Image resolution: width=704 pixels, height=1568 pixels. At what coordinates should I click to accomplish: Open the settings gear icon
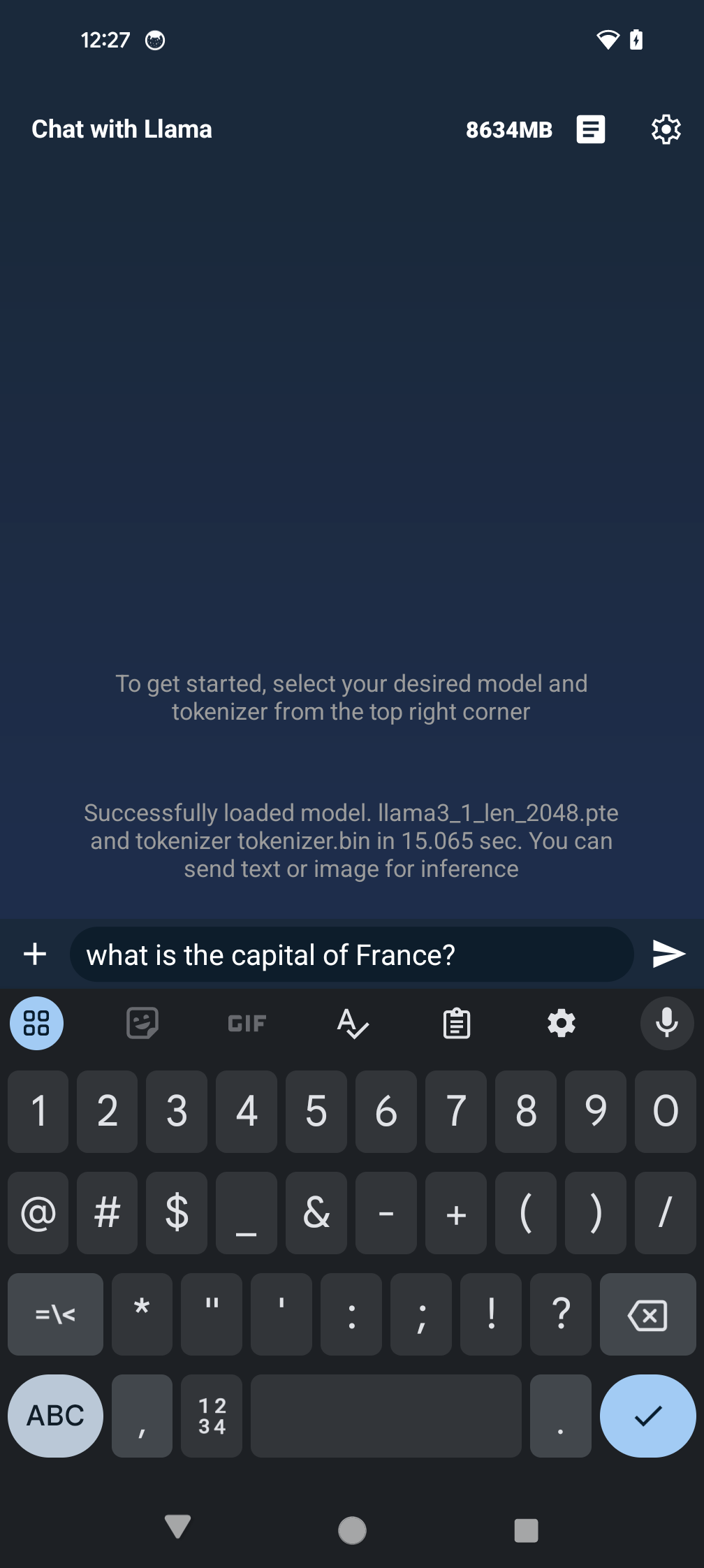pos(666,129)
